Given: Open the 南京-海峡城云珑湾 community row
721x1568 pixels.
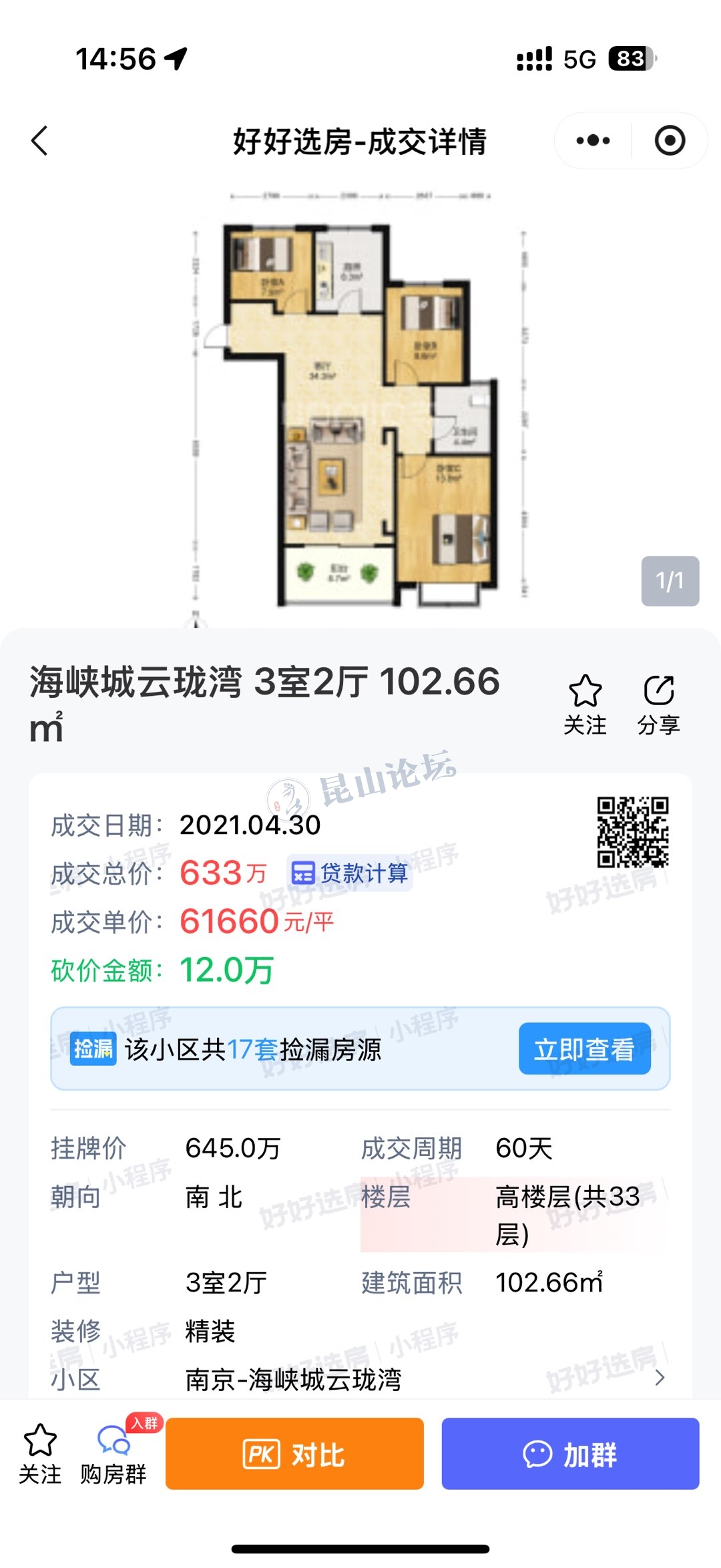Looking at the screenshot, I should [x=360, y=1378].
